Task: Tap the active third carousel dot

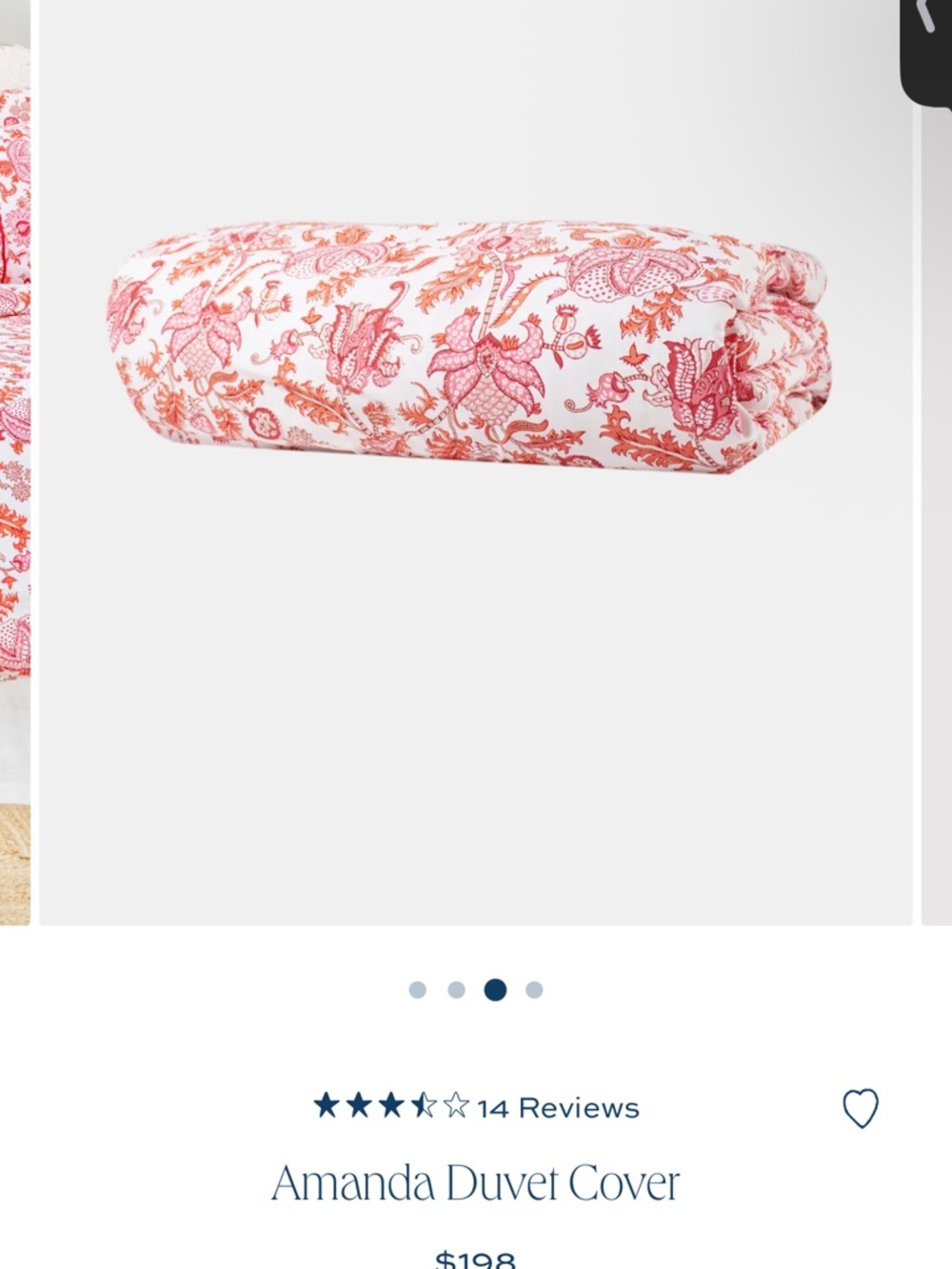Action: [x=494, y=990]
